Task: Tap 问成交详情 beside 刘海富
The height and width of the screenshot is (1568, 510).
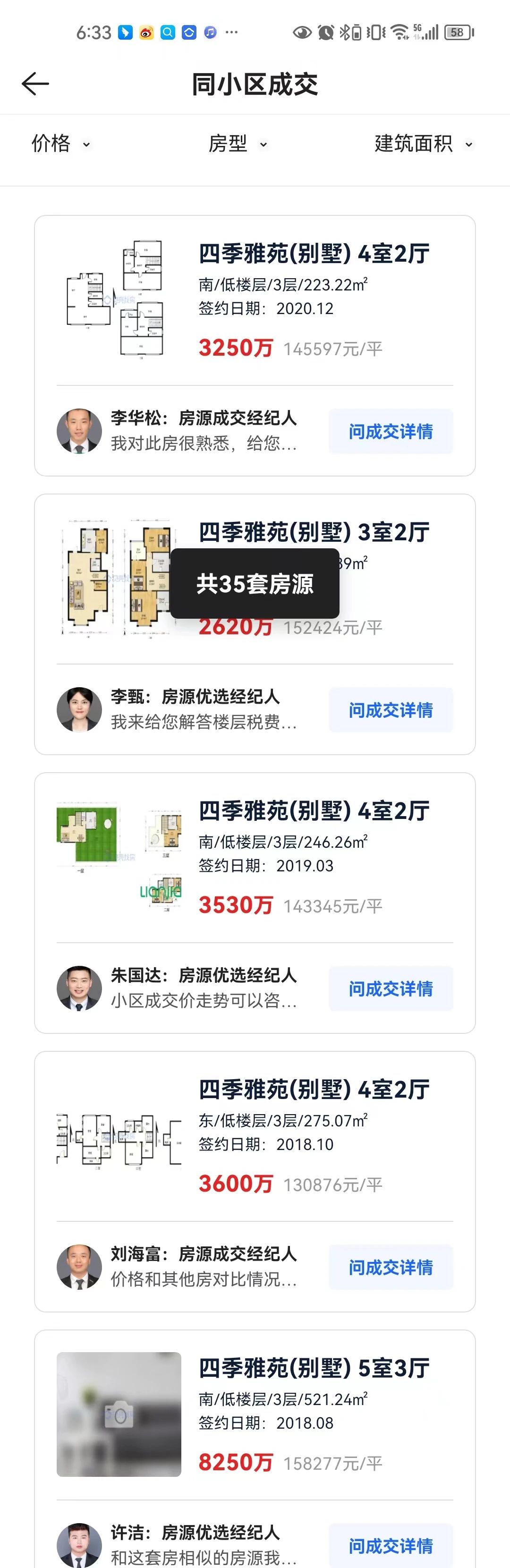Action: tap(391, 1268)
